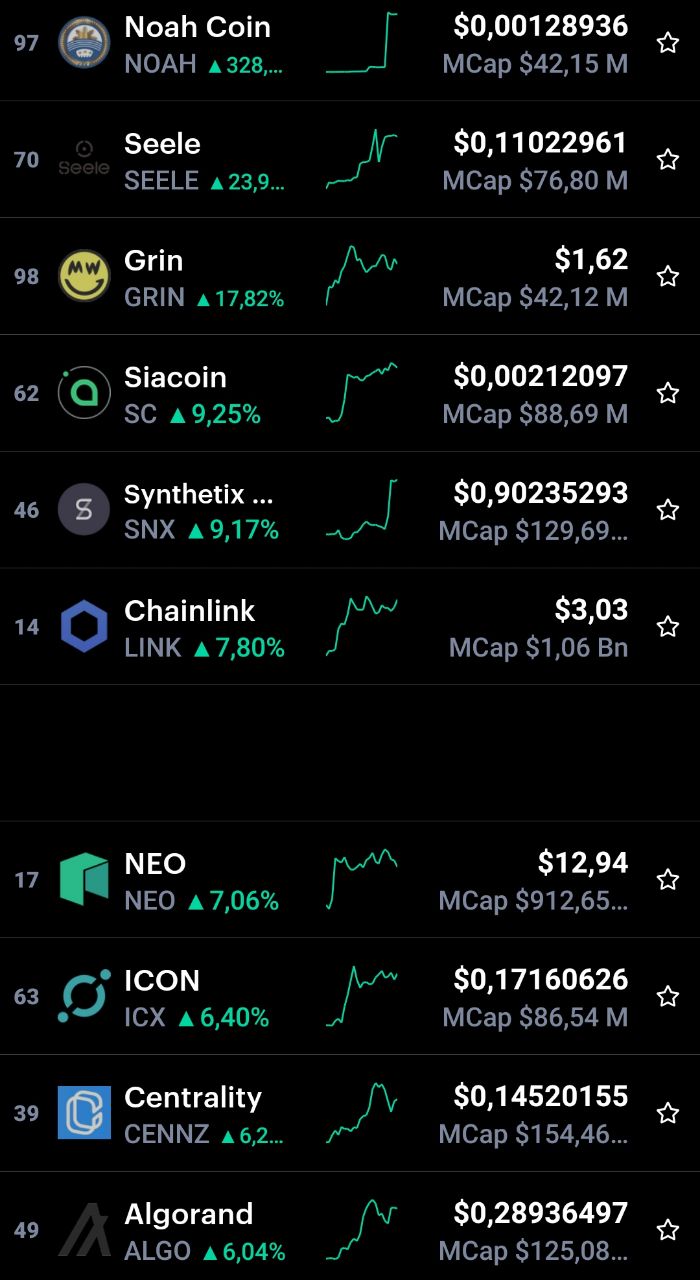Add Seele to favorites with star
Viewport: 700px width, 1280px height.
pos(668,160)
